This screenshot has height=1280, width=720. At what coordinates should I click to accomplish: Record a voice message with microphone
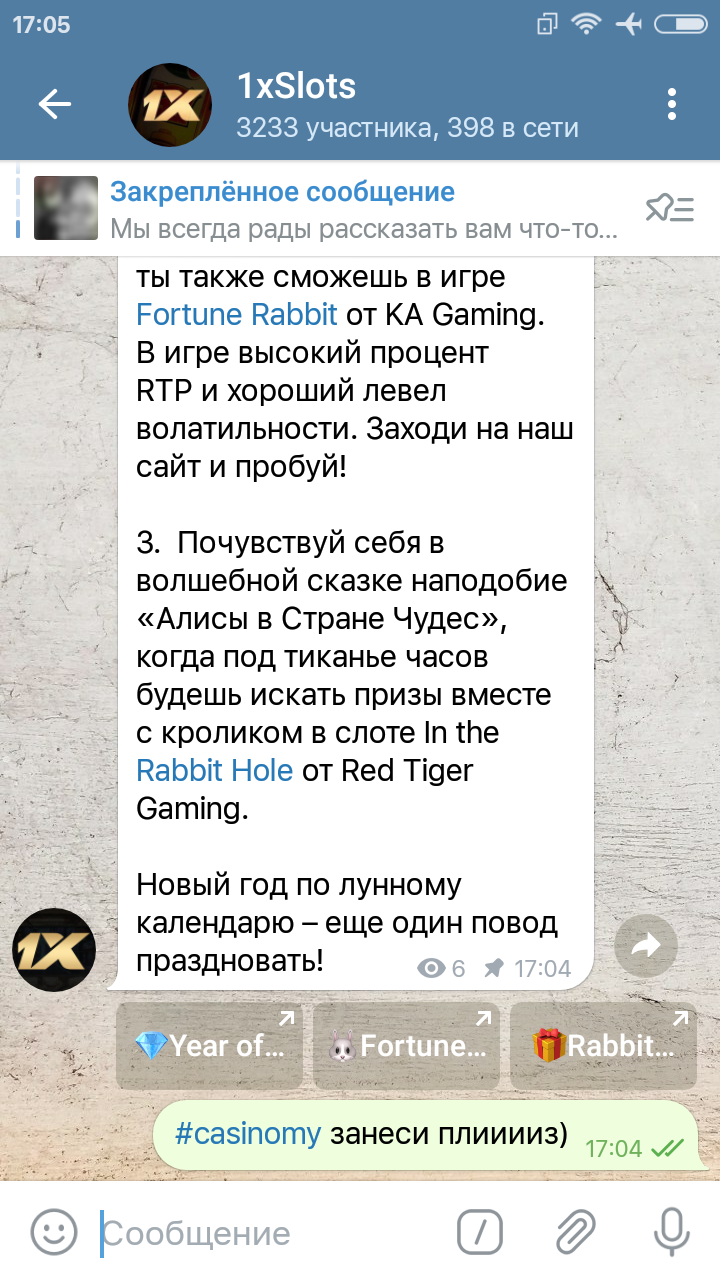point(671,1232)
